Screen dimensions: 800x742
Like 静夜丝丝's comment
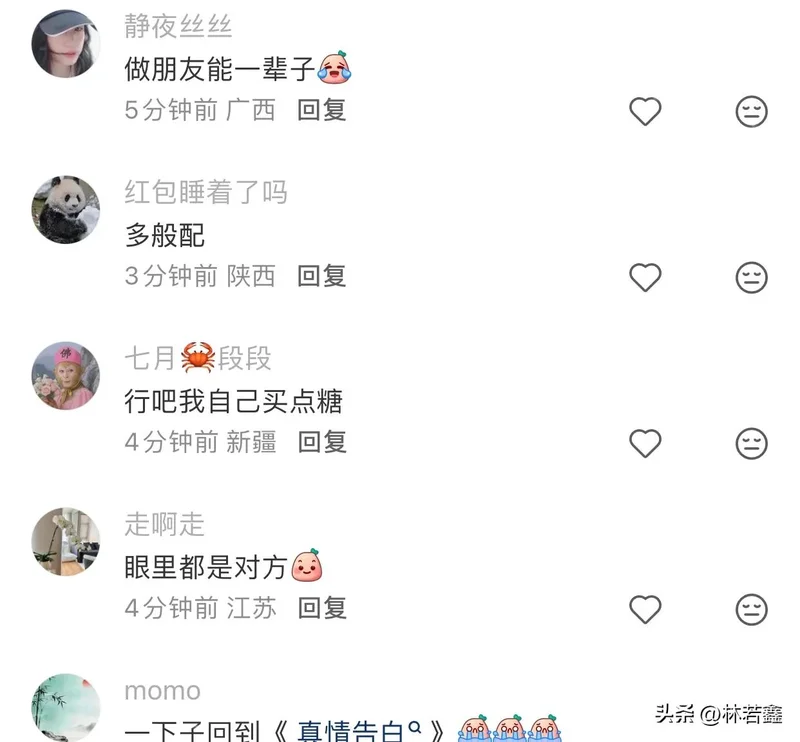[x=645, y=111]
